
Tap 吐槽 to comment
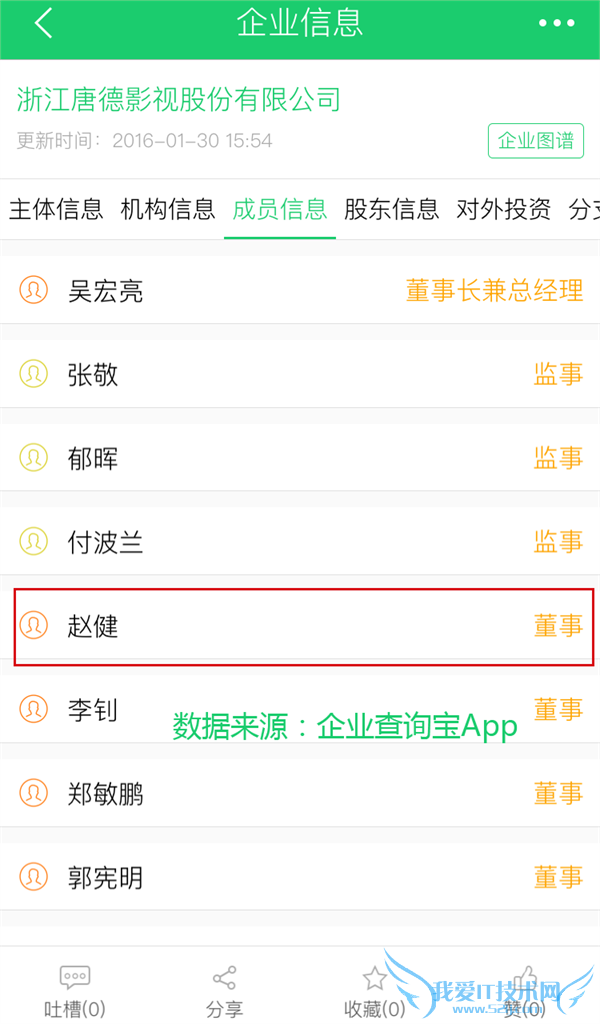[x=75, y=990]
